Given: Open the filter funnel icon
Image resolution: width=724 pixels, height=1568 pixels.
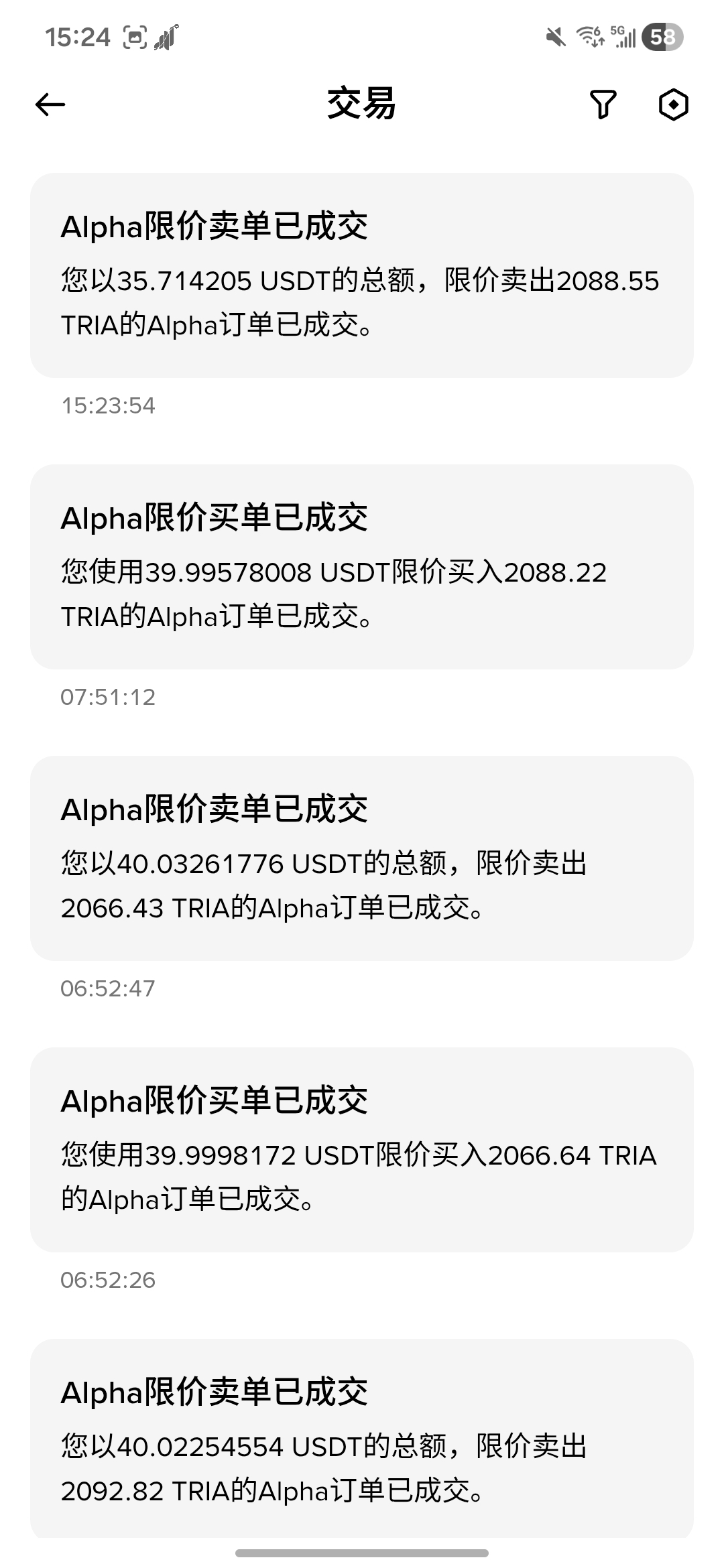Looking at the screenshot, I should point(603,105).
